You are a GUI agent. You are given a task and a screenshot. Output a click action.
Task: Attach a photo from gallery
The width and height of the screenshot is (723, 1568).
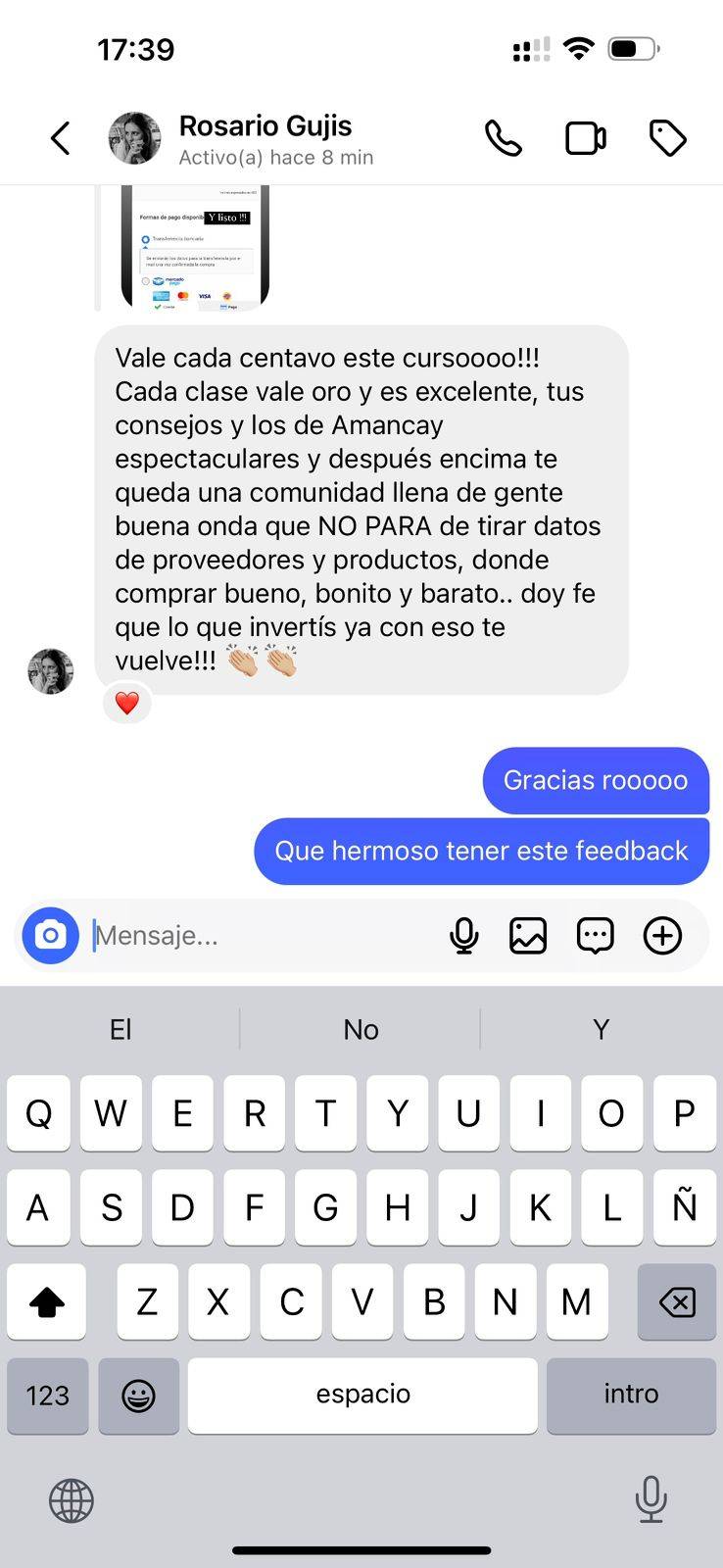coord(528,936)
